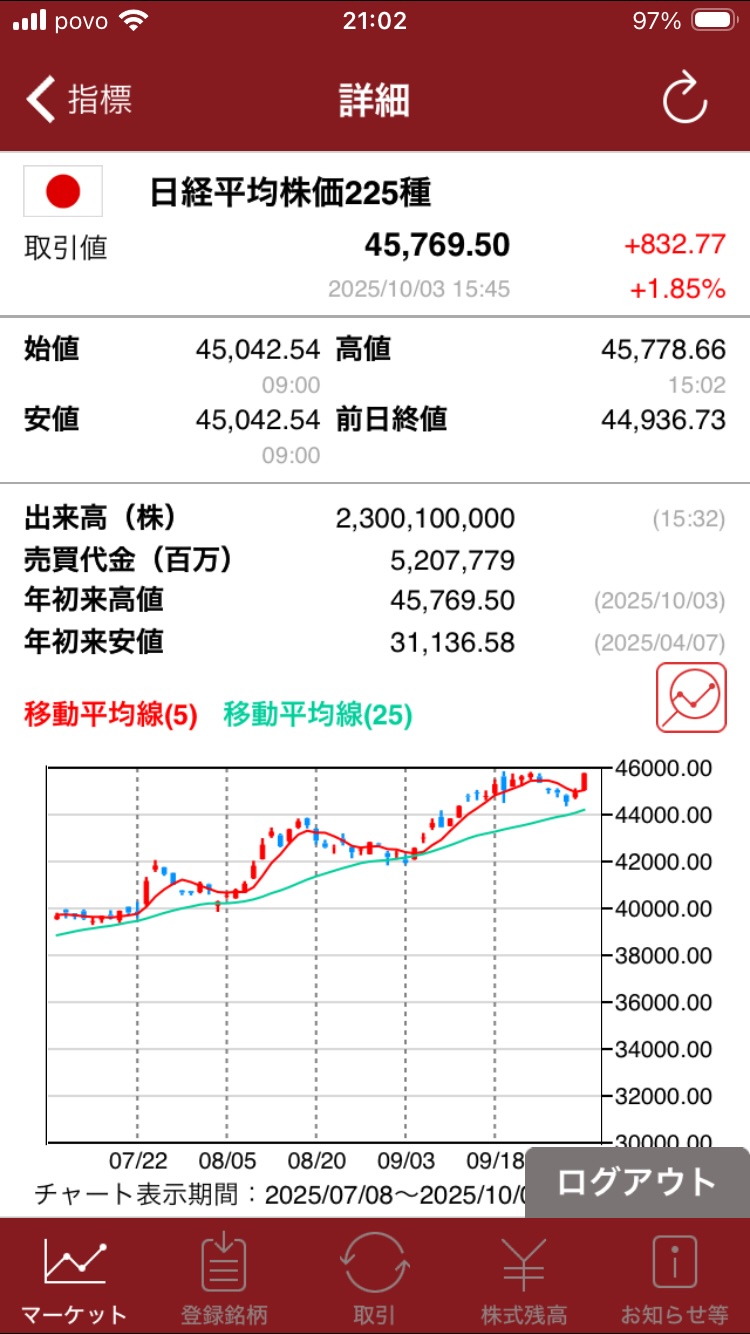Go to the お知らせ等 tab
This screenshot has width=750, height=1334.
[x=674, y=1278]
